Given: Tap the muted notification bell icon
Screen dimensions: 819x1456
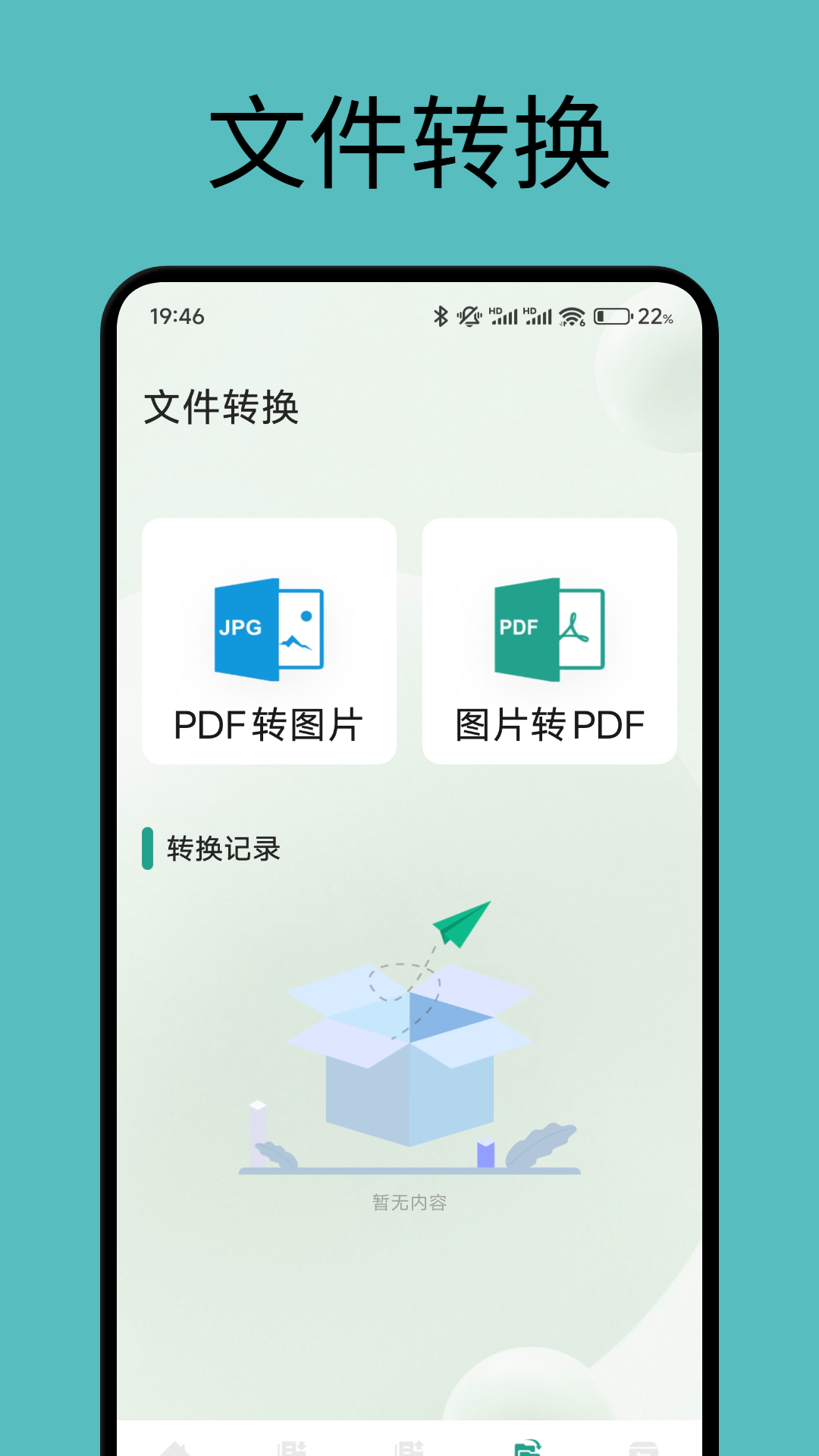Looking at the screenshot, I should pos(471,315).
